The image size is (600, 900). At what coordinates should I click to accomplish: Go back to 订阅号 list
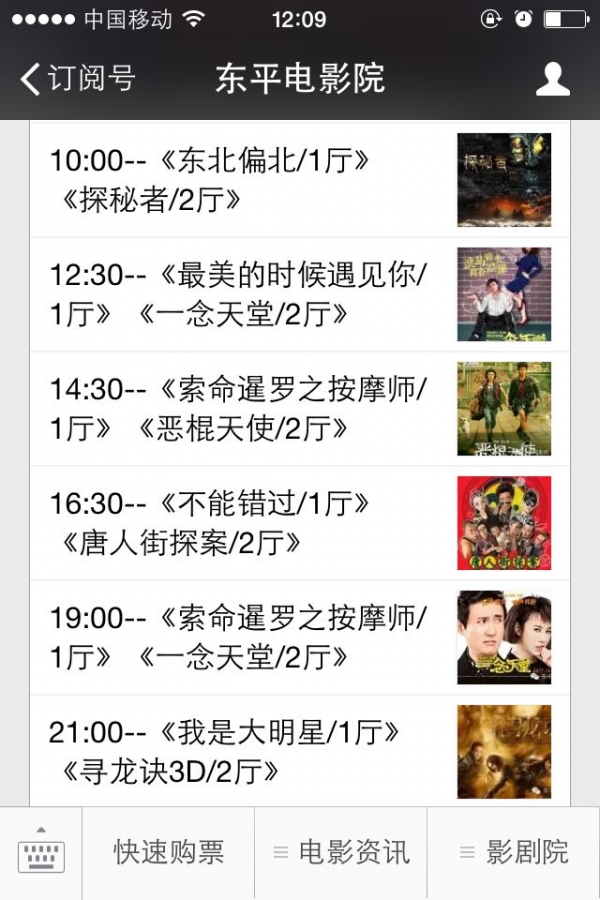tap(78, 78)
